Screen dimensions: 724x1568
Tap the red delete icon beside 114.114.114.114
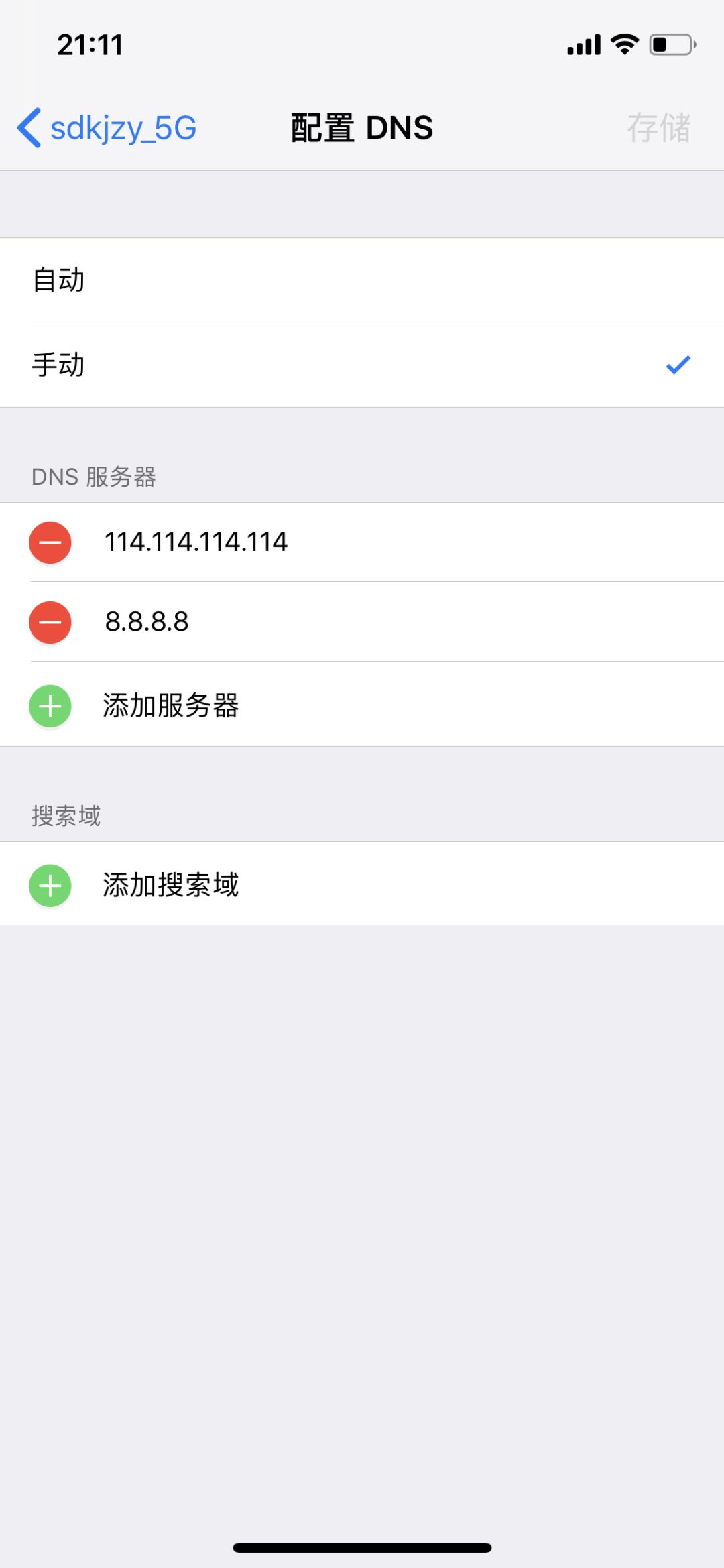(50, 542)
